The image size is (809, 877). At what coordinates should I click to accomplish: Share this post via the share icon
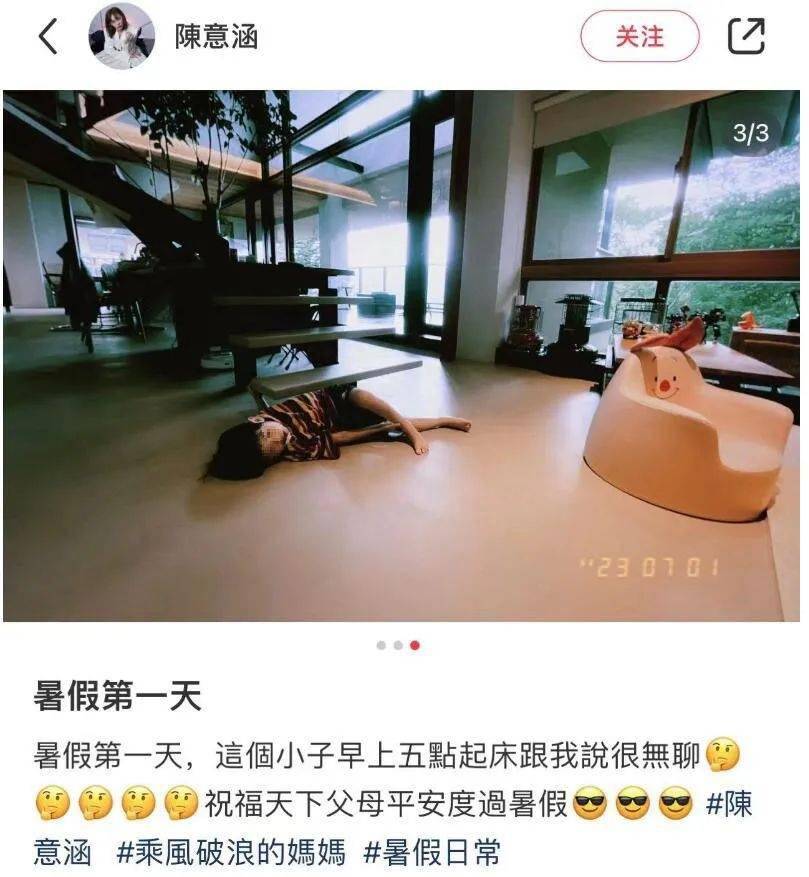tap(746, 37)
